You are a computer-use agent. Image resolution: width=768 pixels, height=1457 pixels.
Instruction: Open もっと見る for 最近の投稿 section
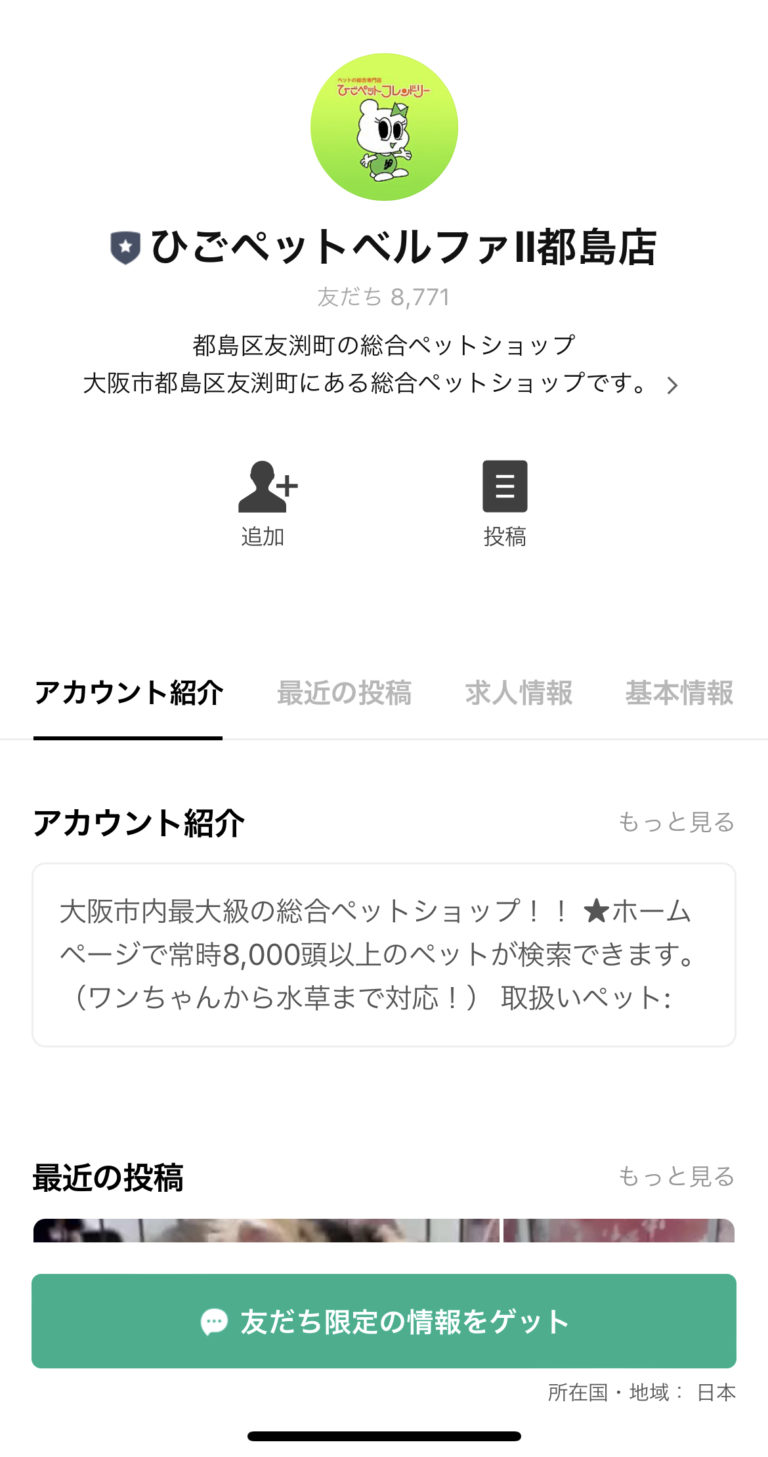point(676,1177)
